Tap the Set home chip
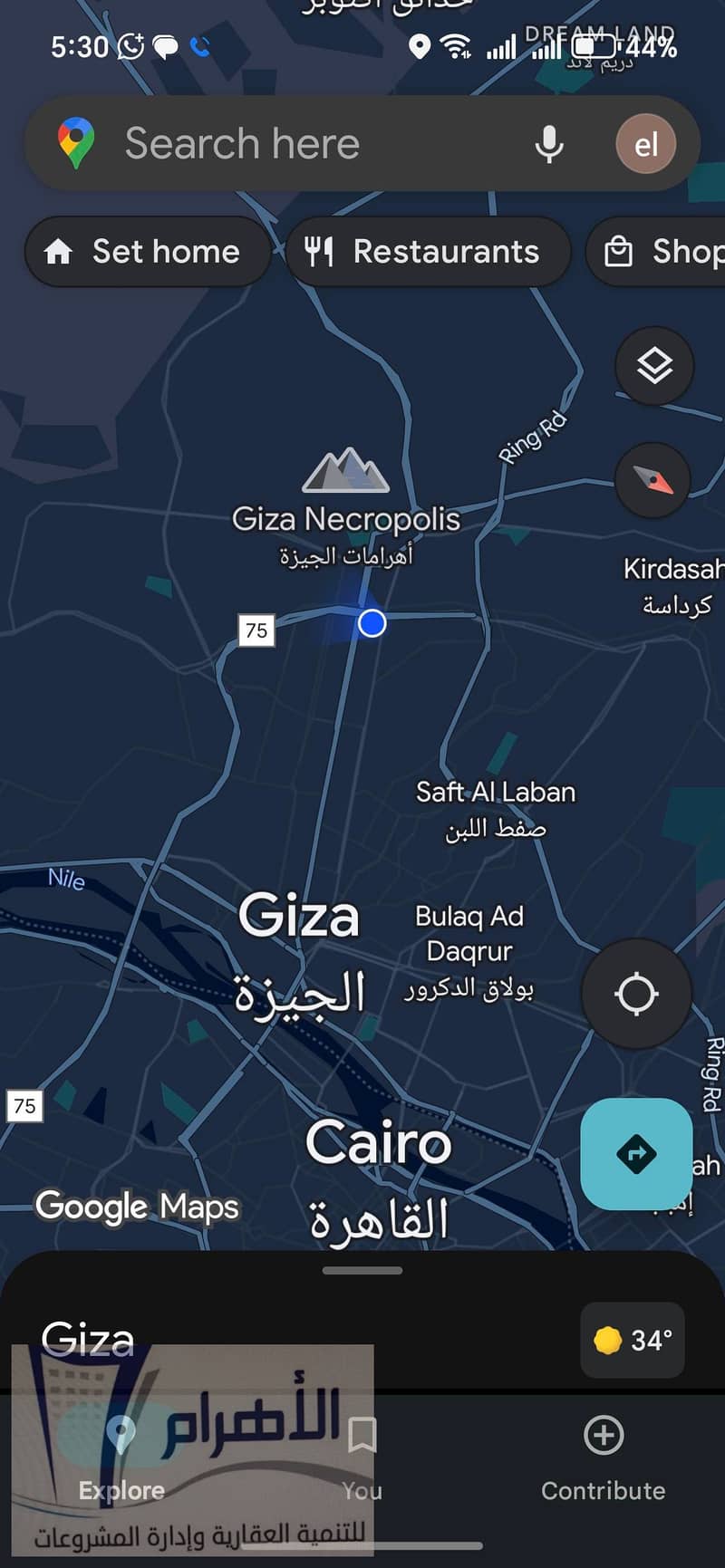The image size is (725, 1568). [147, 252]
